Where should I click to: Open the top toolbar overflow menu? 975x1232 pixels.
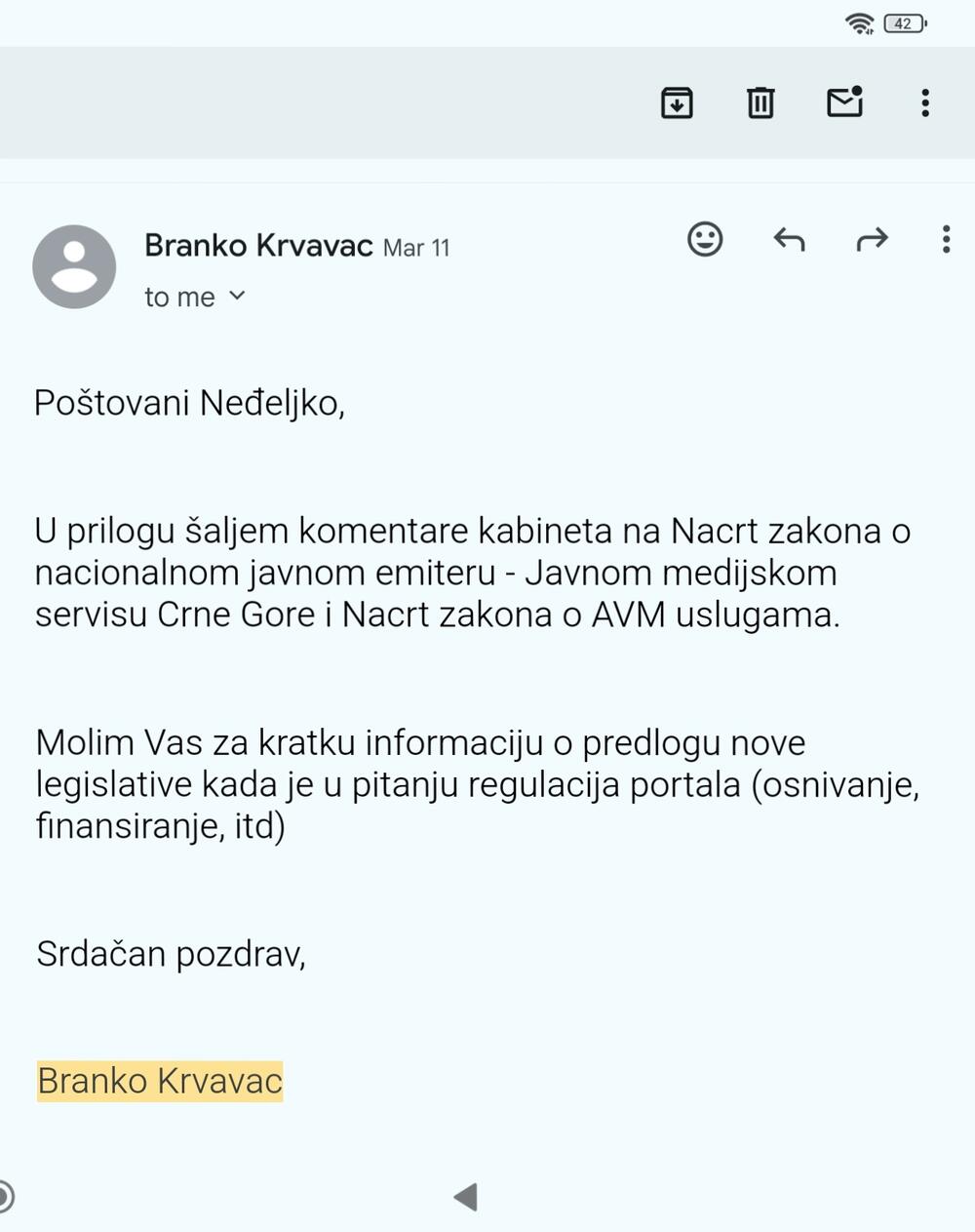(x=925, y=102)
